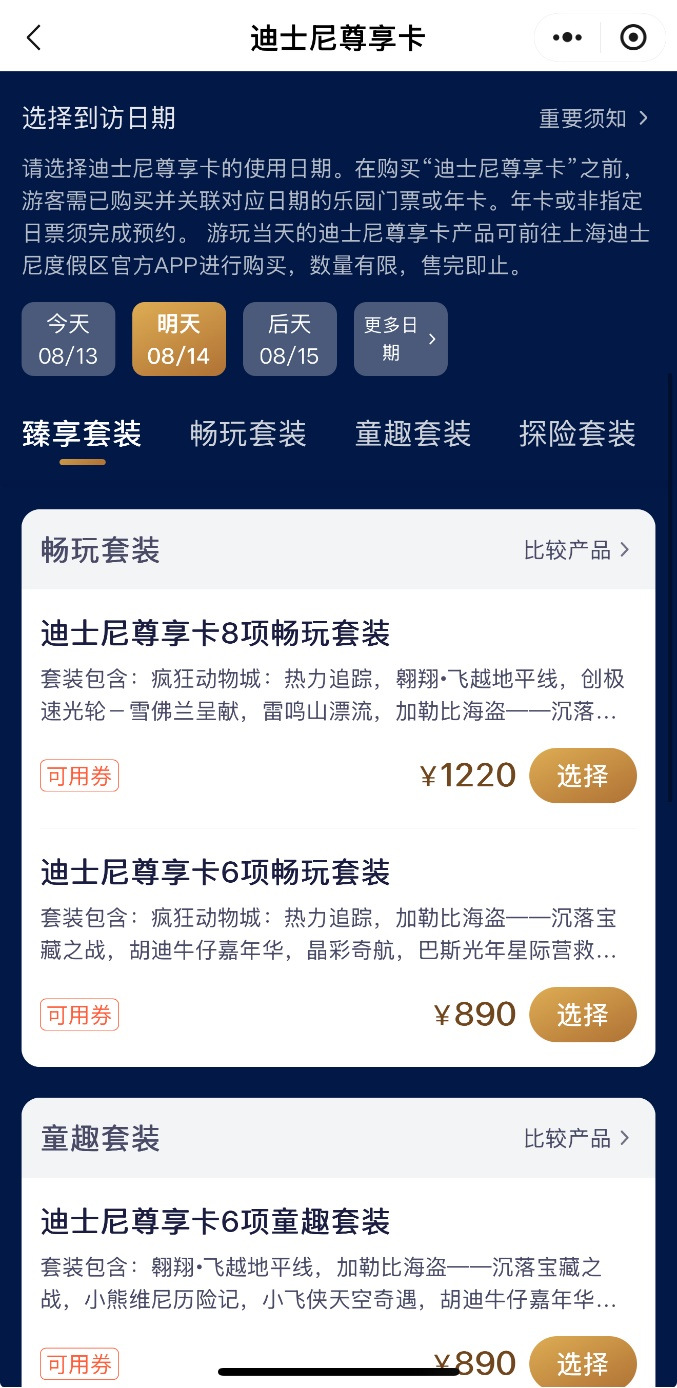Switch to the 畅玩套装 tab
The height and width of the screenshot is (1388, 677).
point(248,434)
